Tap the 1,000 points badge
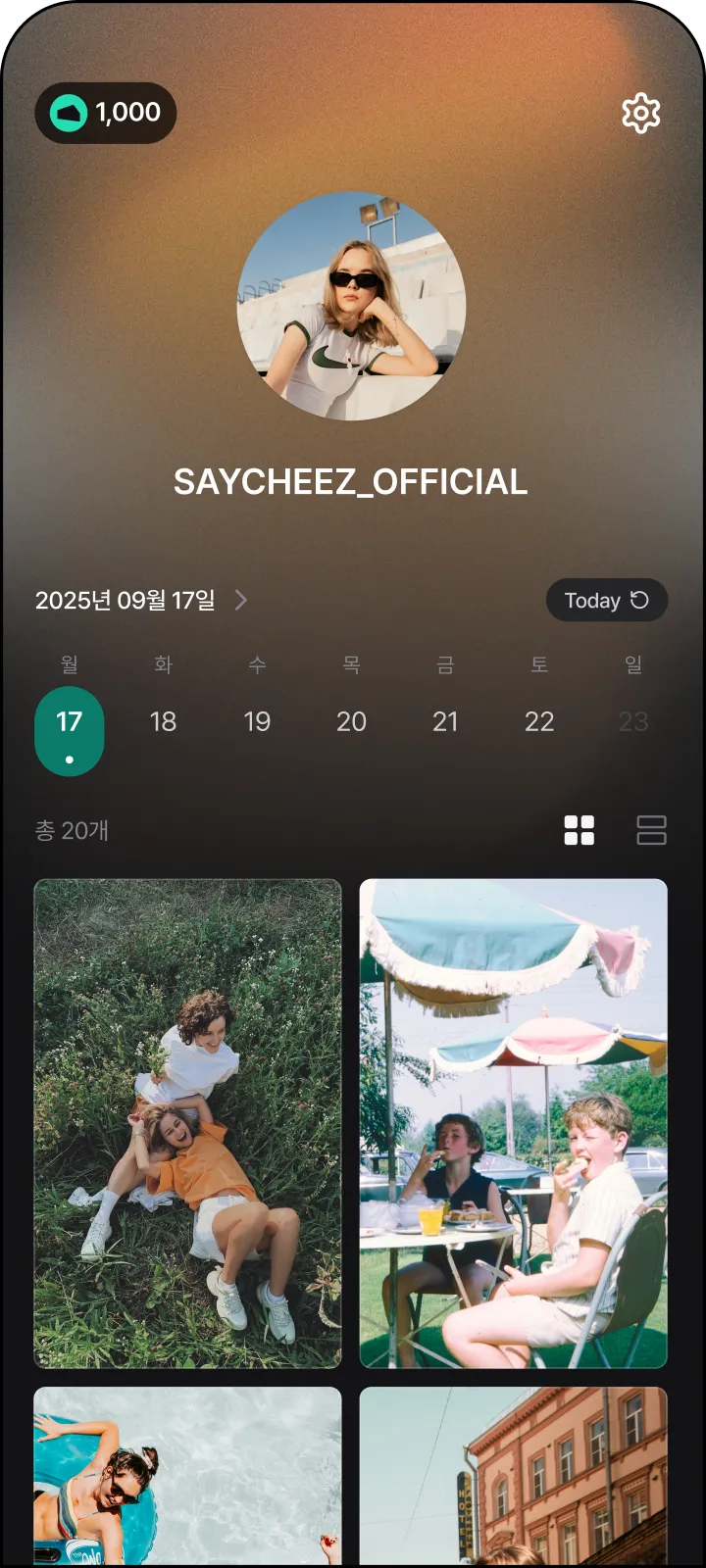 click(x=106, y=114)
